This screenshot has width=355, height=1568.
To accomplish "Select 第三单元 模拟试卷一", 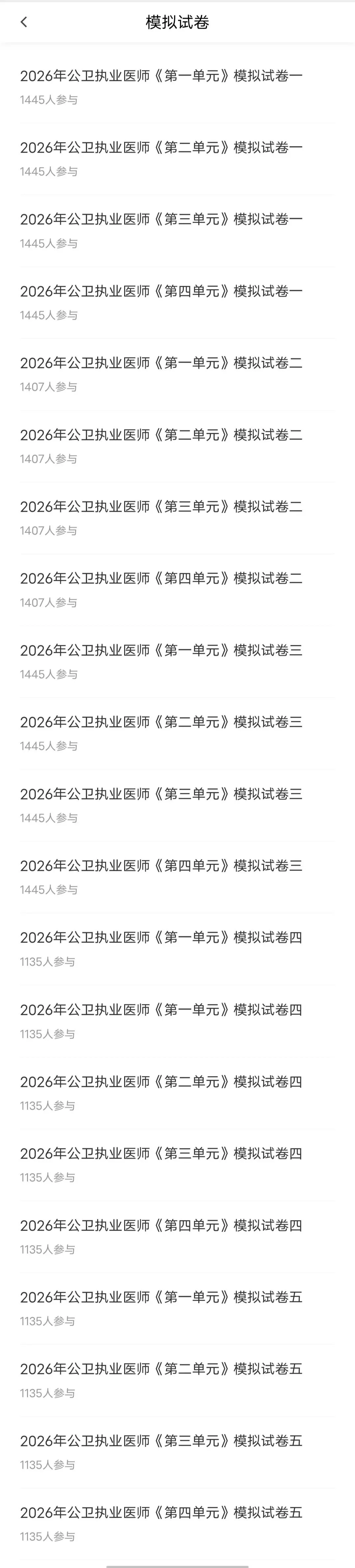I will click(x=177, y=231).
